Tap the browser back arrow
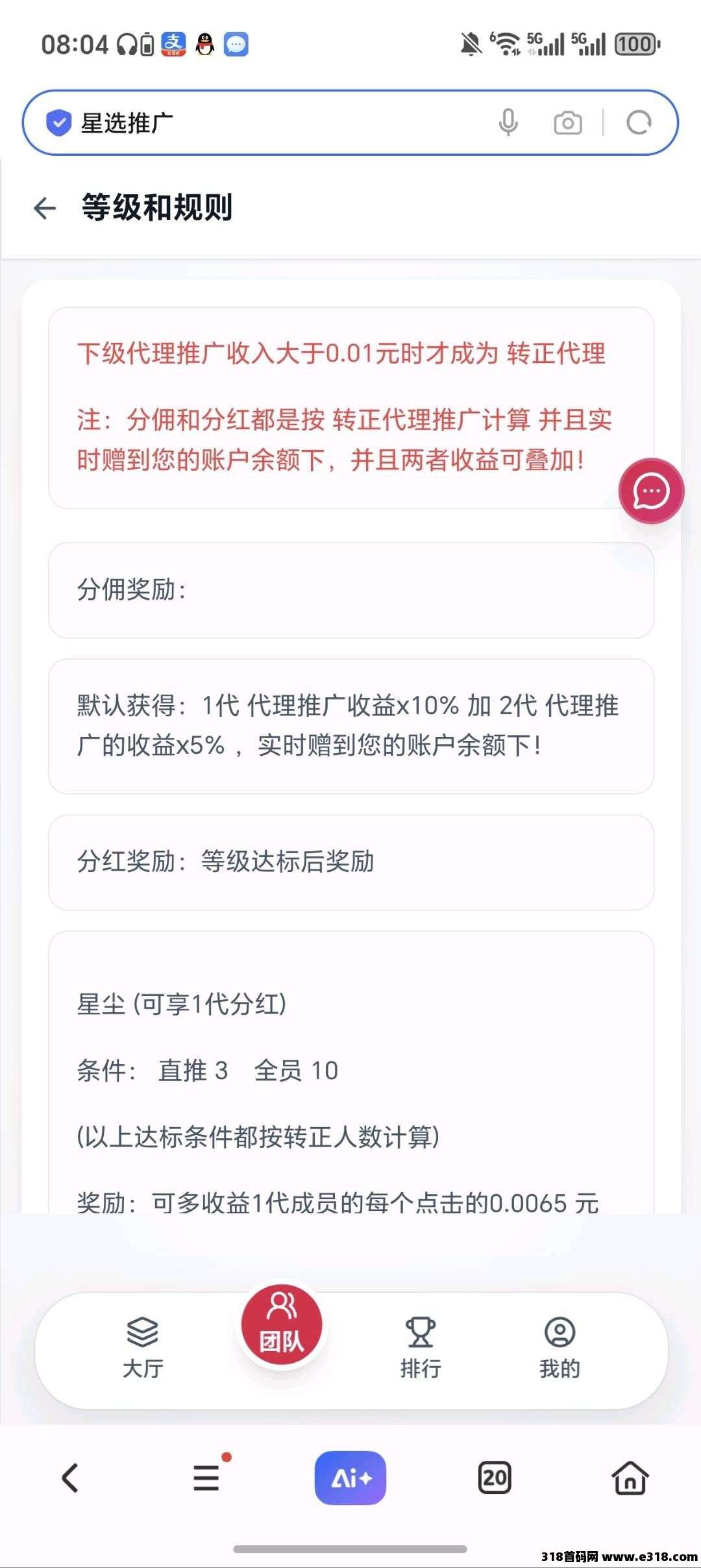 pyautogui.click(x=70, y=1478)
